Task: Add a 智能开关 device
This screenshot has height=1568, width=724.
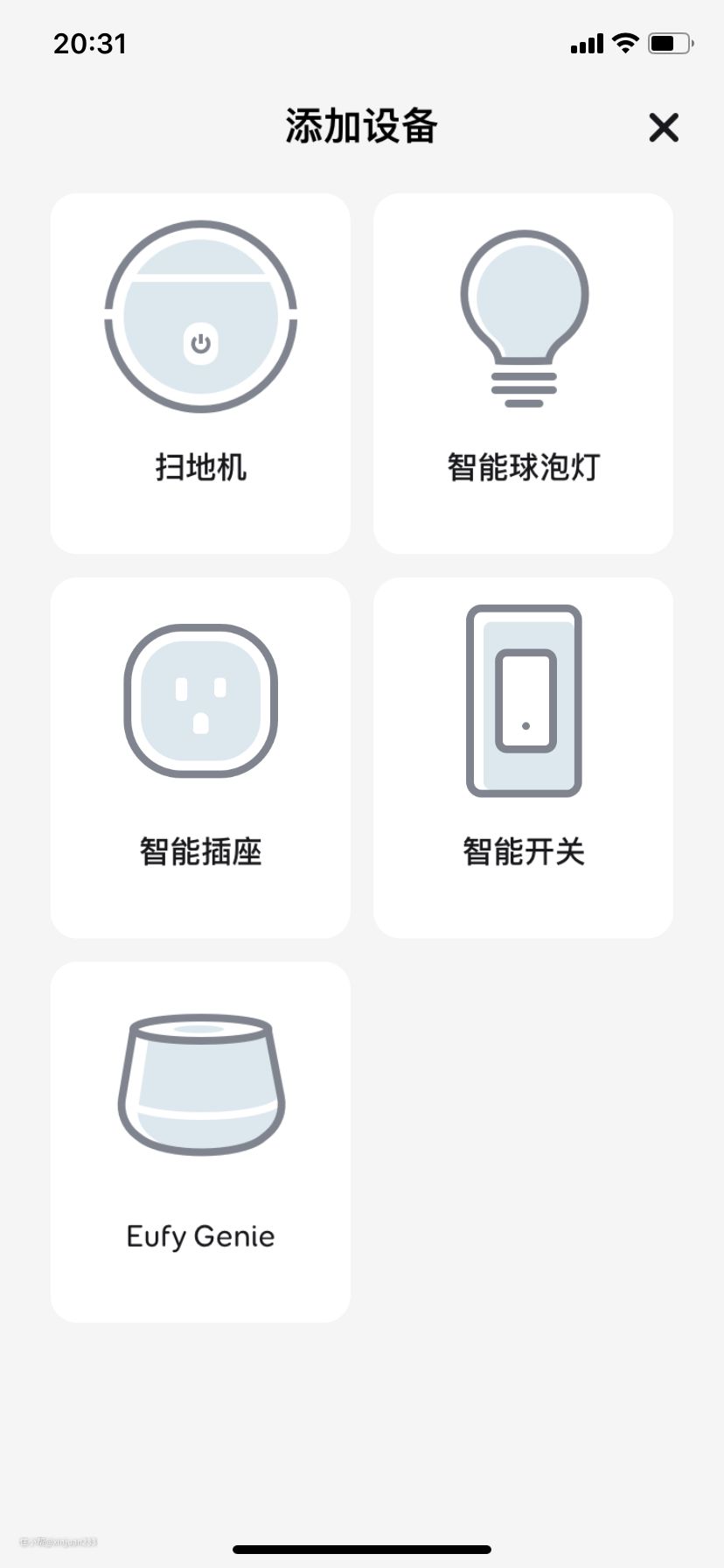Action: [523, 758]
